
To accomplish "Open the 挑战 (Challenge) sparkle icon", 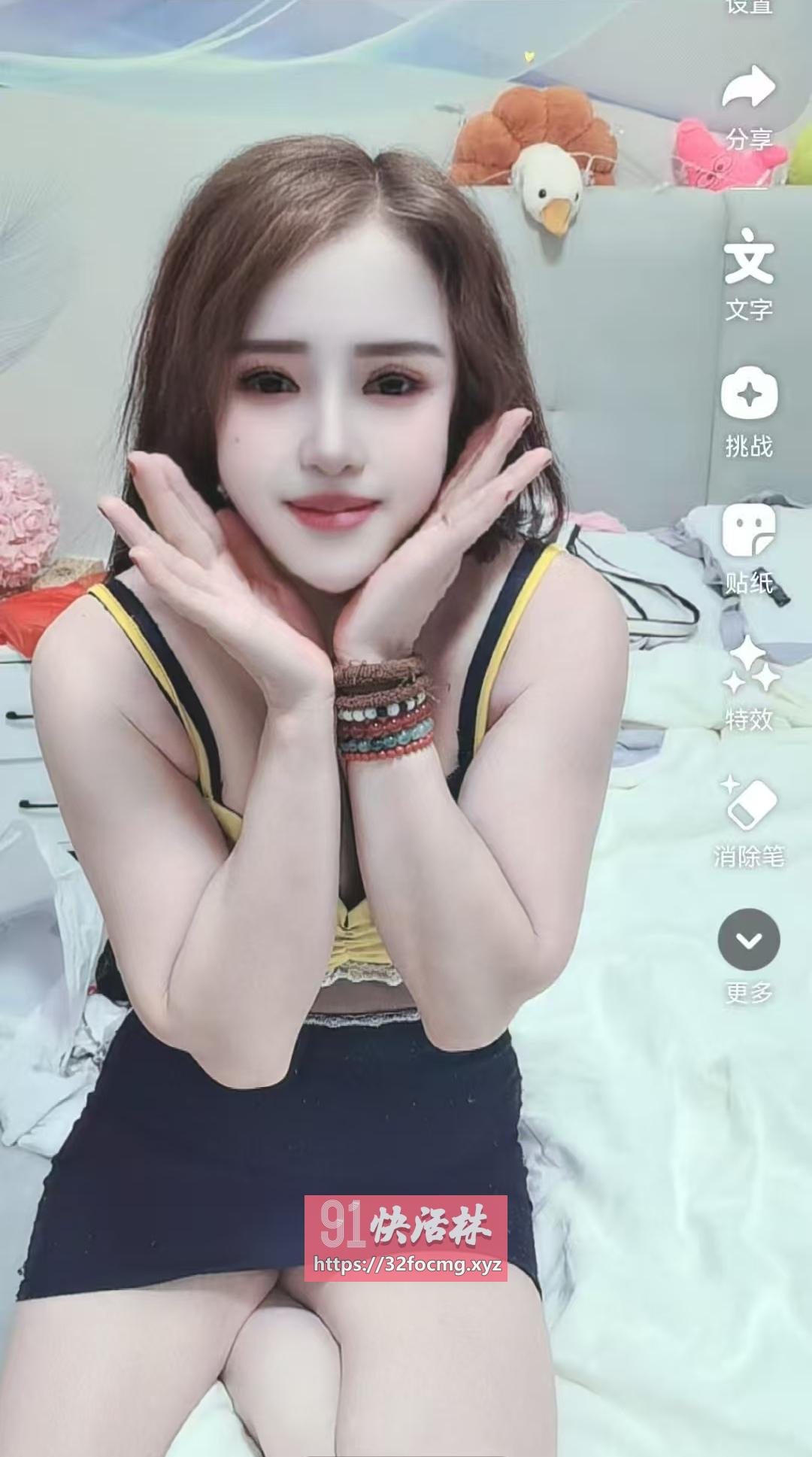I will 752,393.
